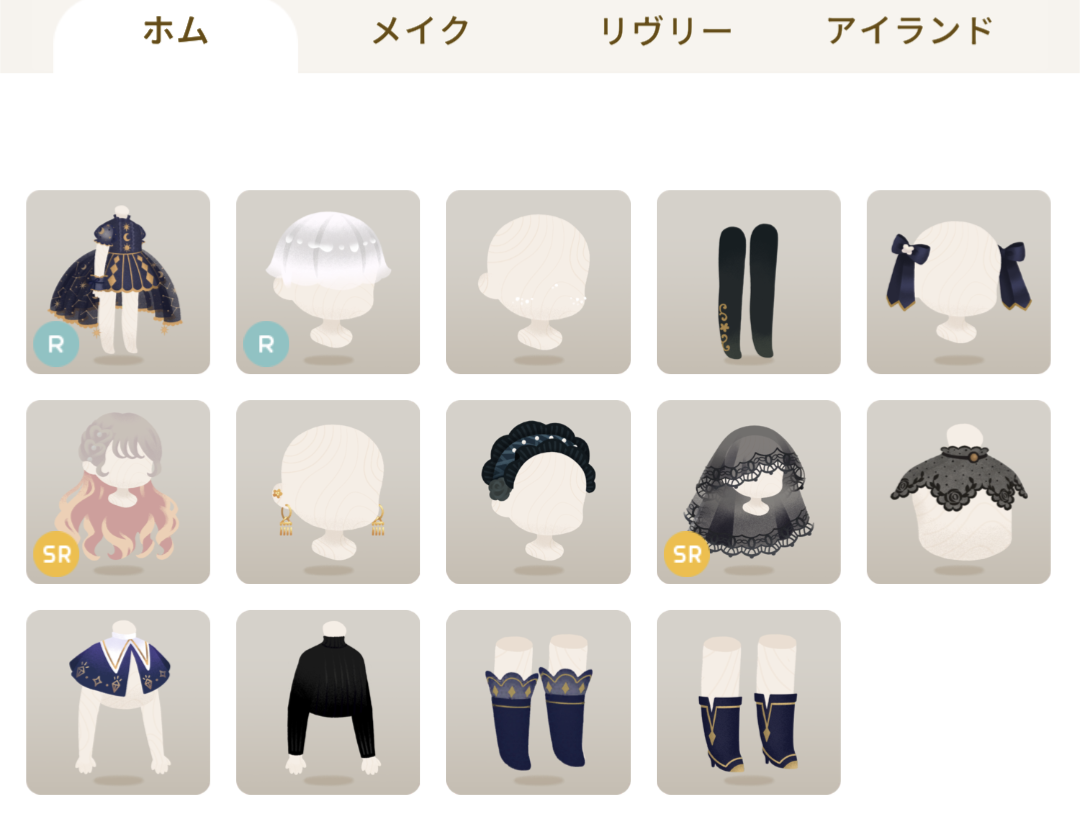Select the pale sparkle face accessory item

tap(538, 282)
